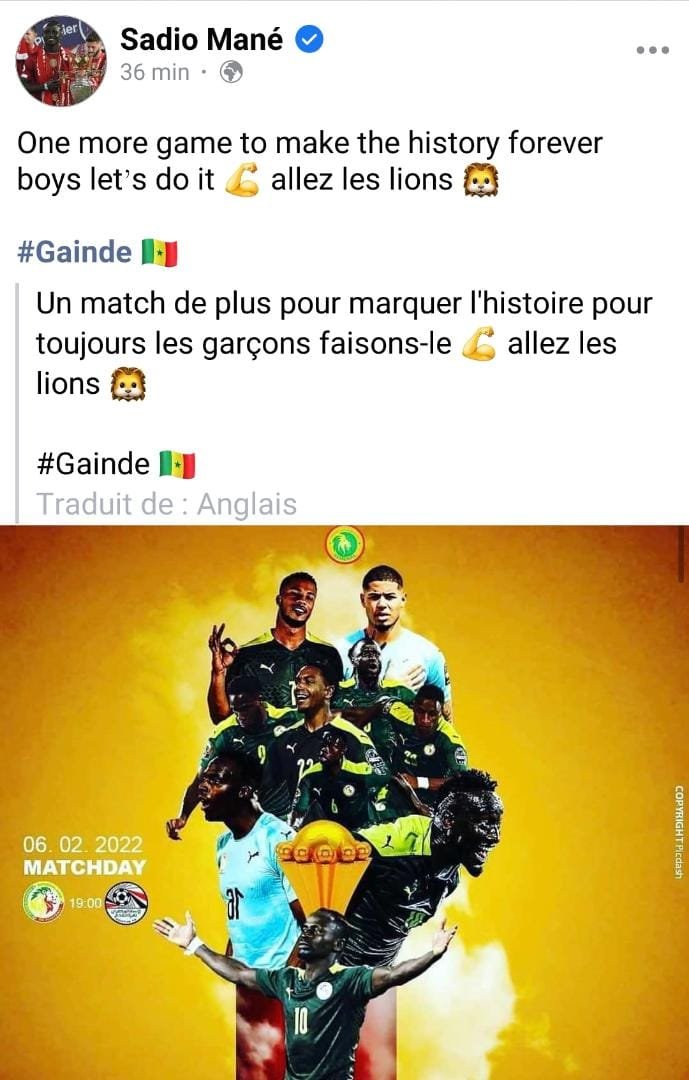Open the post's three-dot options menu
Screen dimensions: 689x1080
[x=652, y=50]
